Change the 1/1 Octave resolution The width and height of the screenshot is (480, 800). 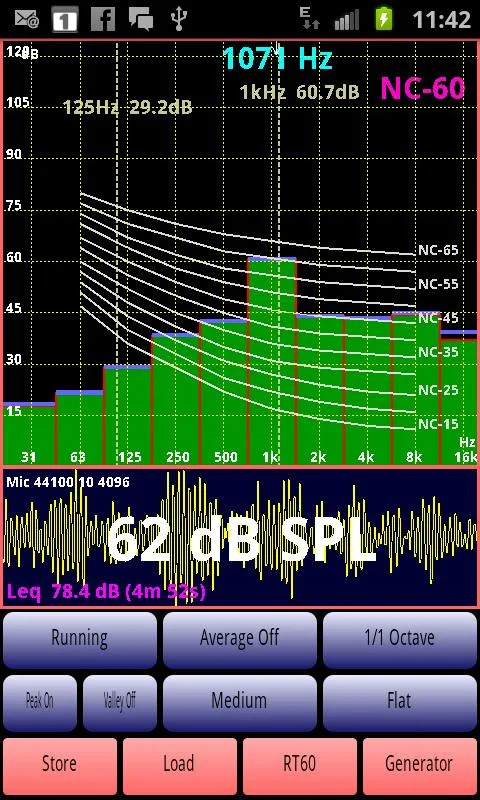click(x=400, y=640)
